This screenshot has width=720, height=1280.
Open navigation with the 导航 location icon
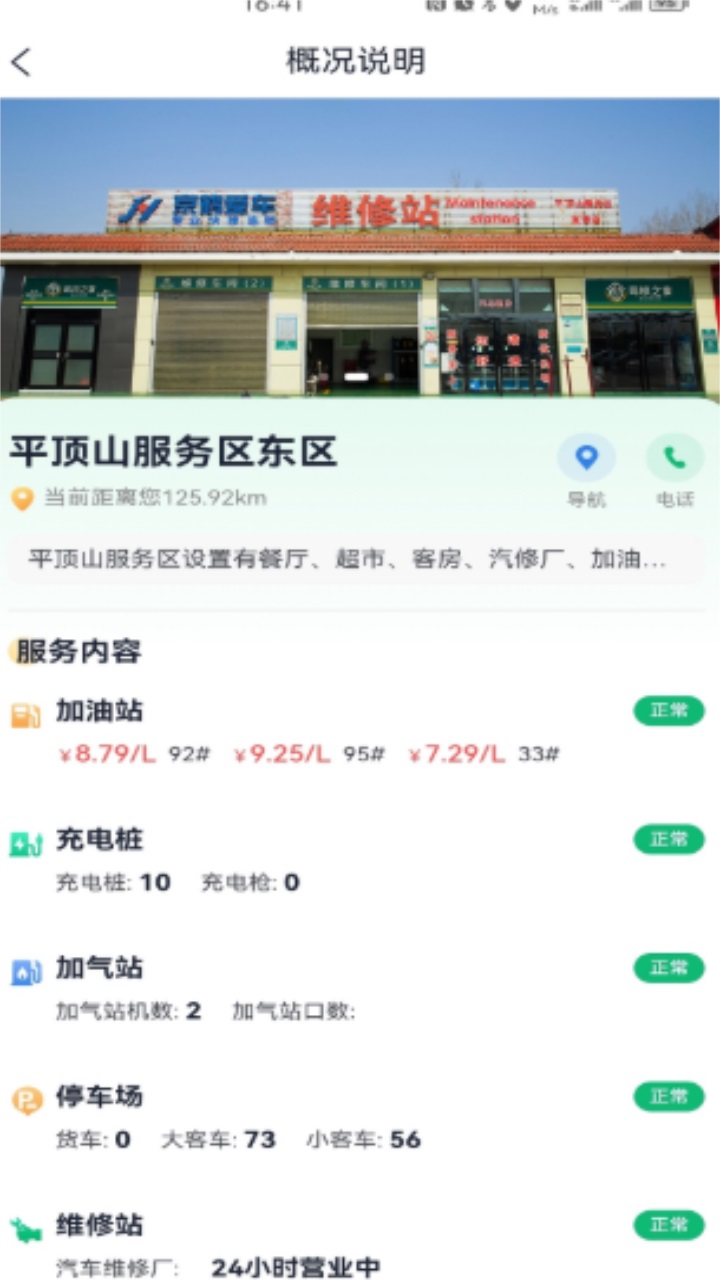[586, 459]
